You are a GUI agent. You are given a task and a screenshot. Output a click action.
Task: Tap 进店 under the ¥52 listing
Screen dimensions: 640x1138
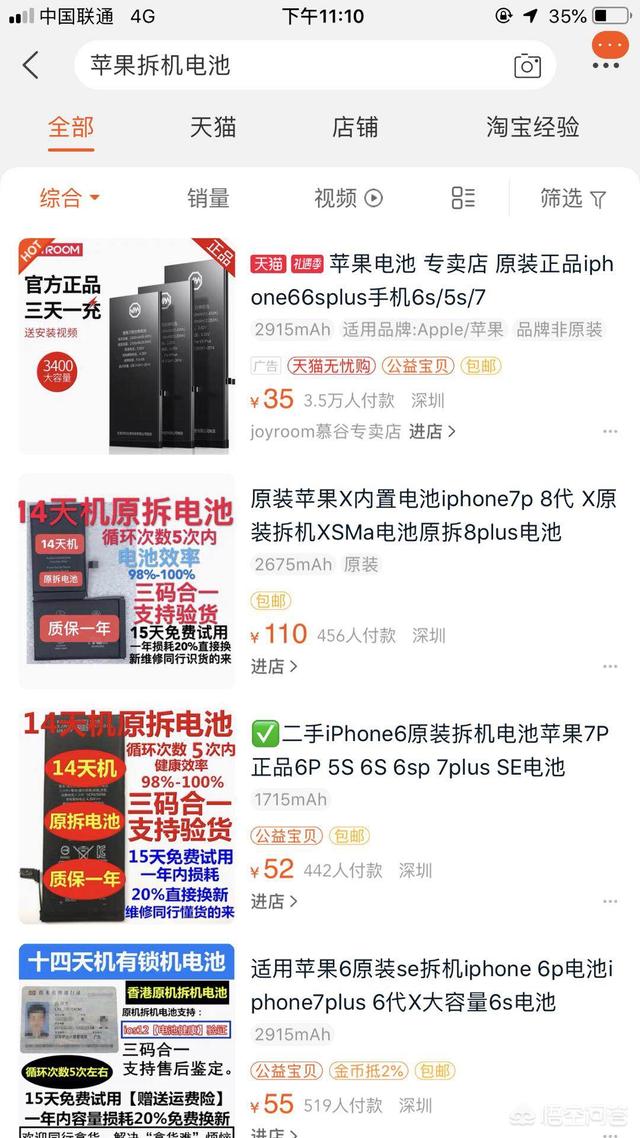click(x=274, y=901)
